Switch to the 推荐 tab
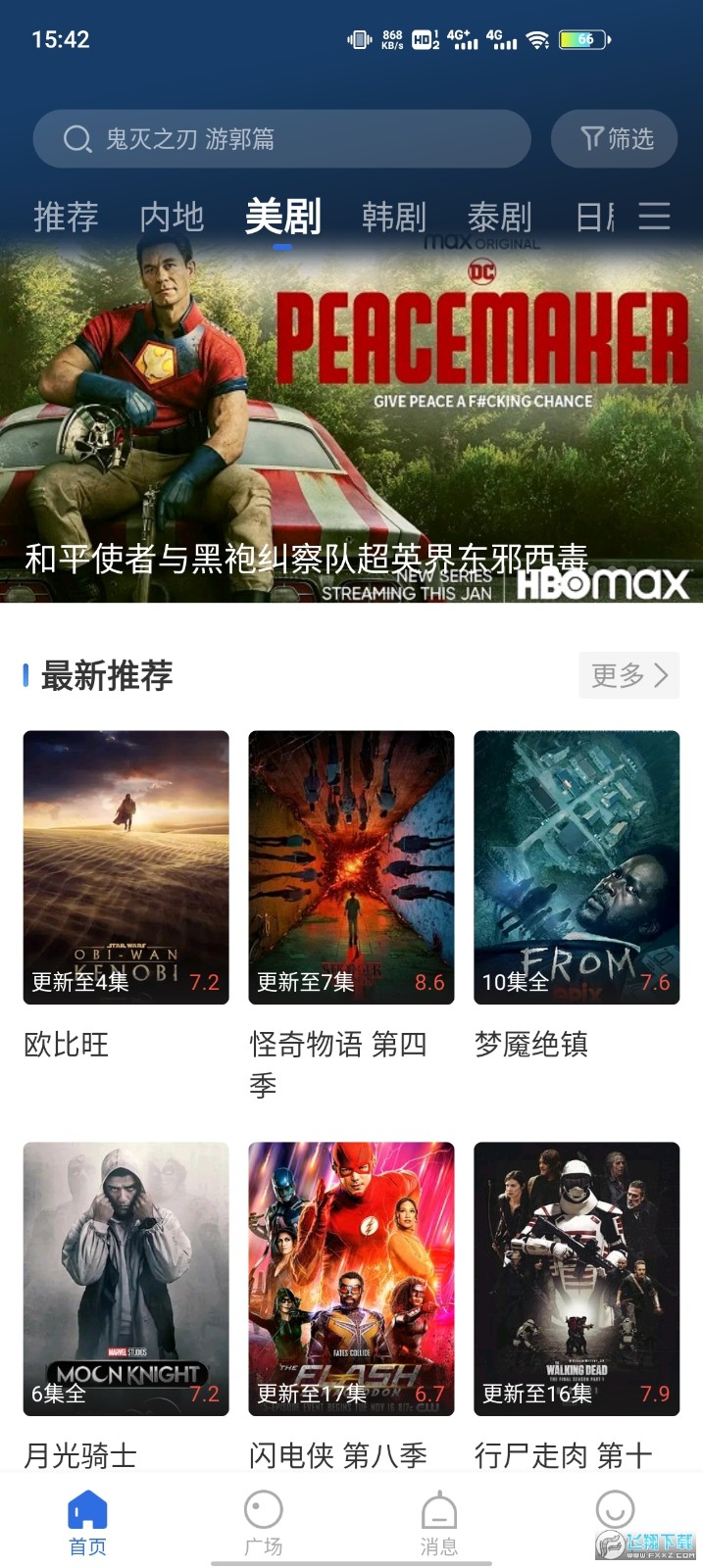 (x=66, y=217)
